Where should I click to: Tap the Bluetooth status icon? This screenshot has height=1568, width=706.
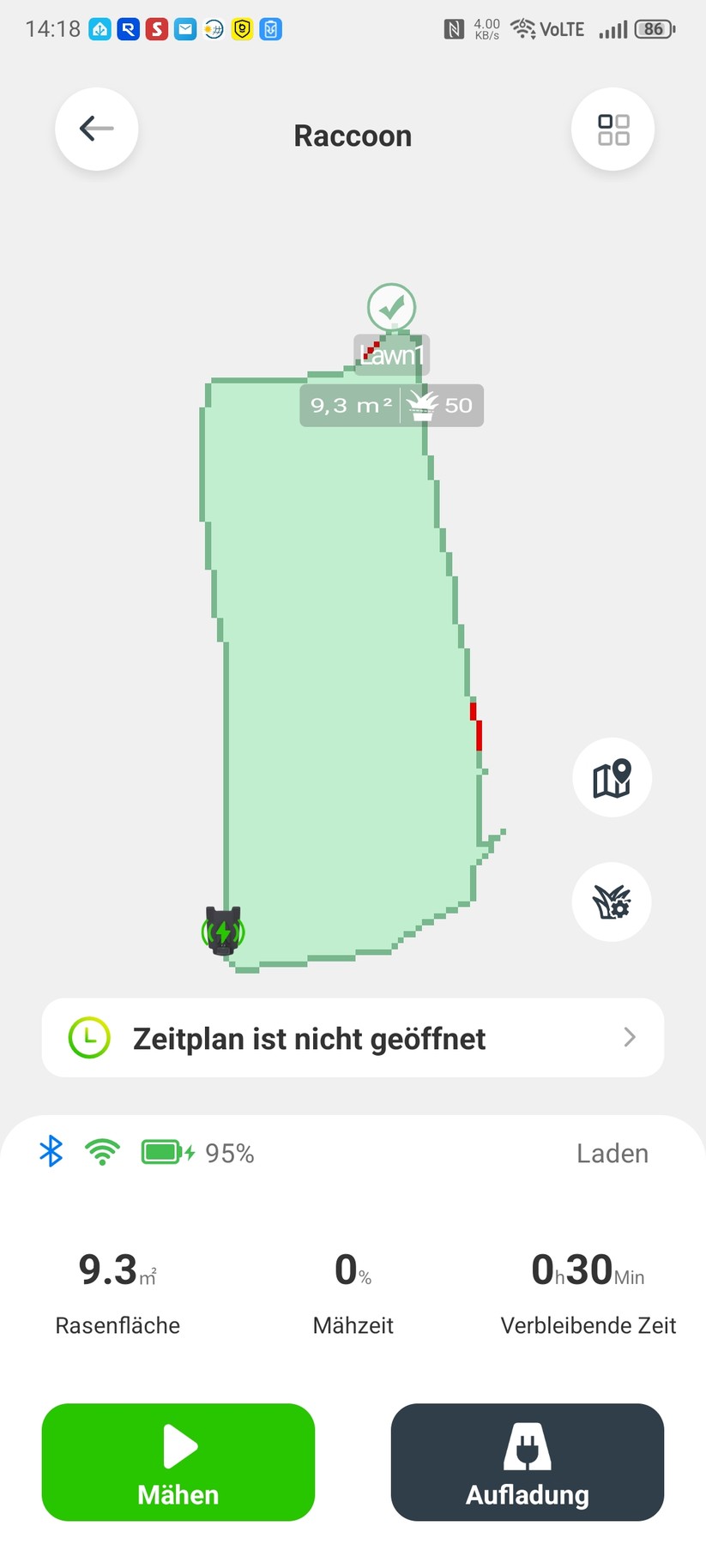tap(51, 1153)
